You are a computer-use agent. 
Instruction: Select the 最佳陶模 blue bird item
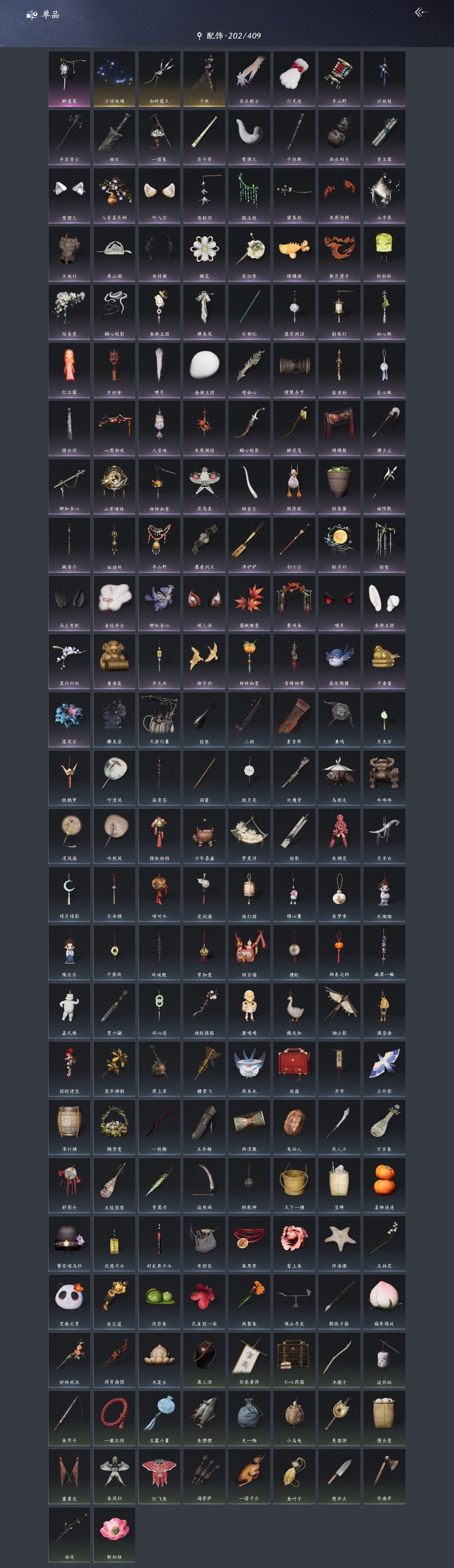pos(339,661)
